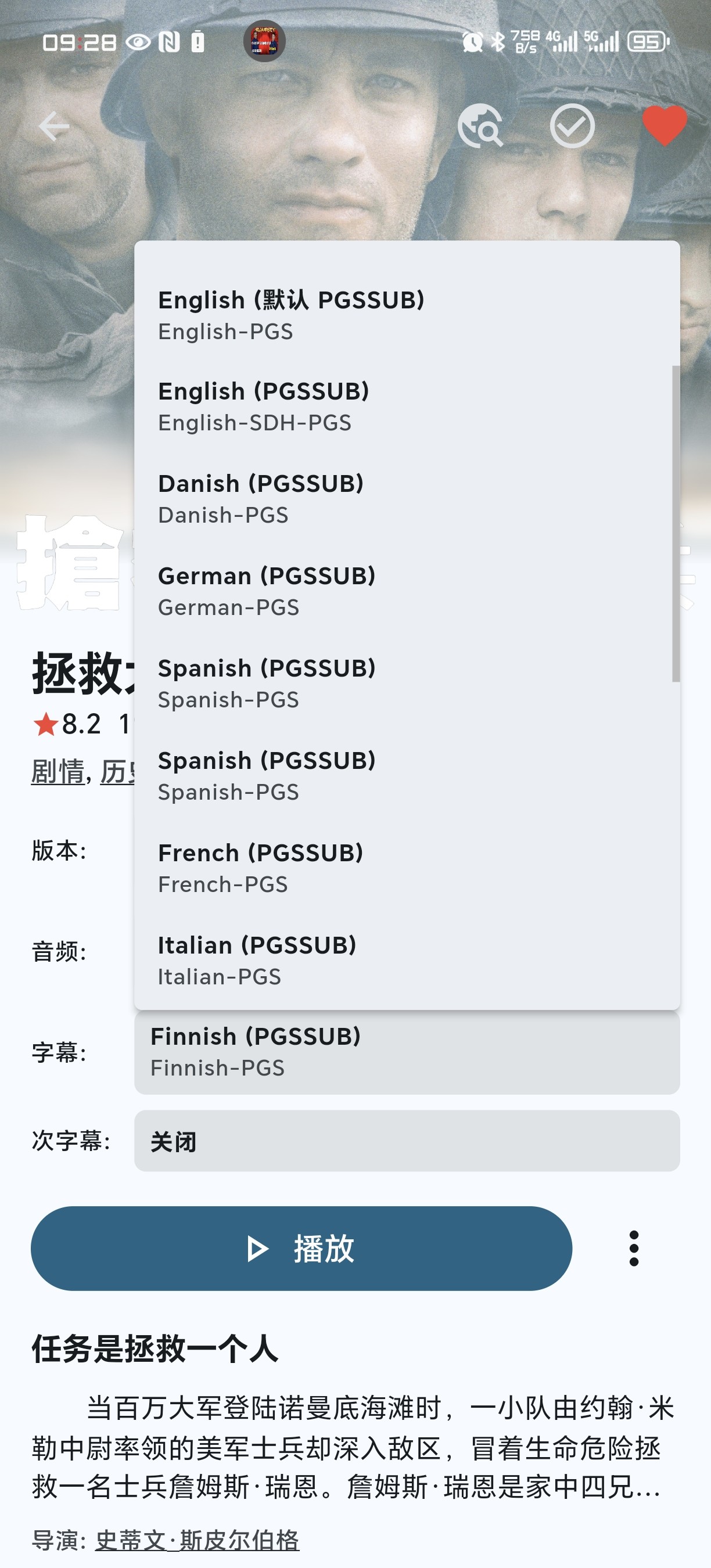The image size is (711, 1568).
Task: Select Danish (PGSSUB) subtitle
Action: (x=407, y=499)
